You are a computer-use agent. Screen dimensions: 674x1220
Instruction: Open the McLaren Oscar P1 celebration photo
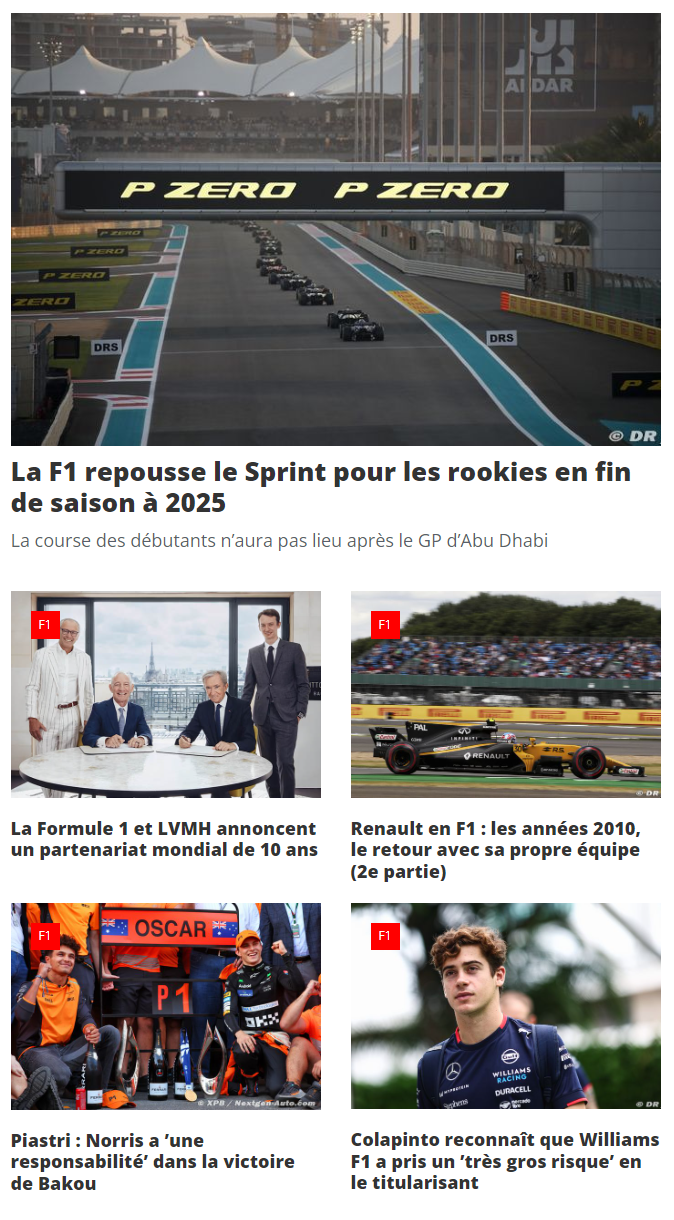166,1006
